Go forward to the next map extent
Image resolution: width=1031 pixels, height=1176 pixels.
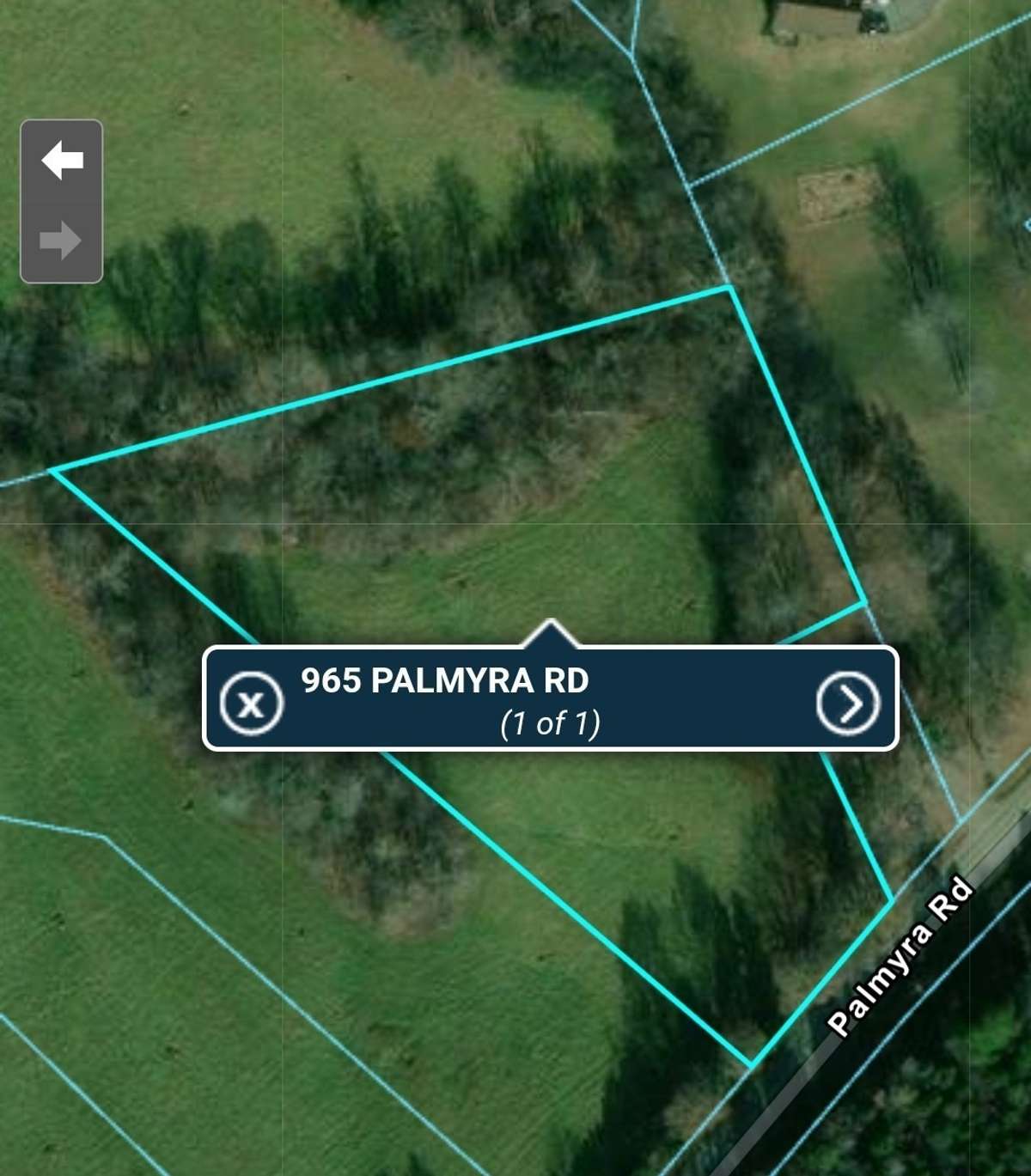[62, 241]
